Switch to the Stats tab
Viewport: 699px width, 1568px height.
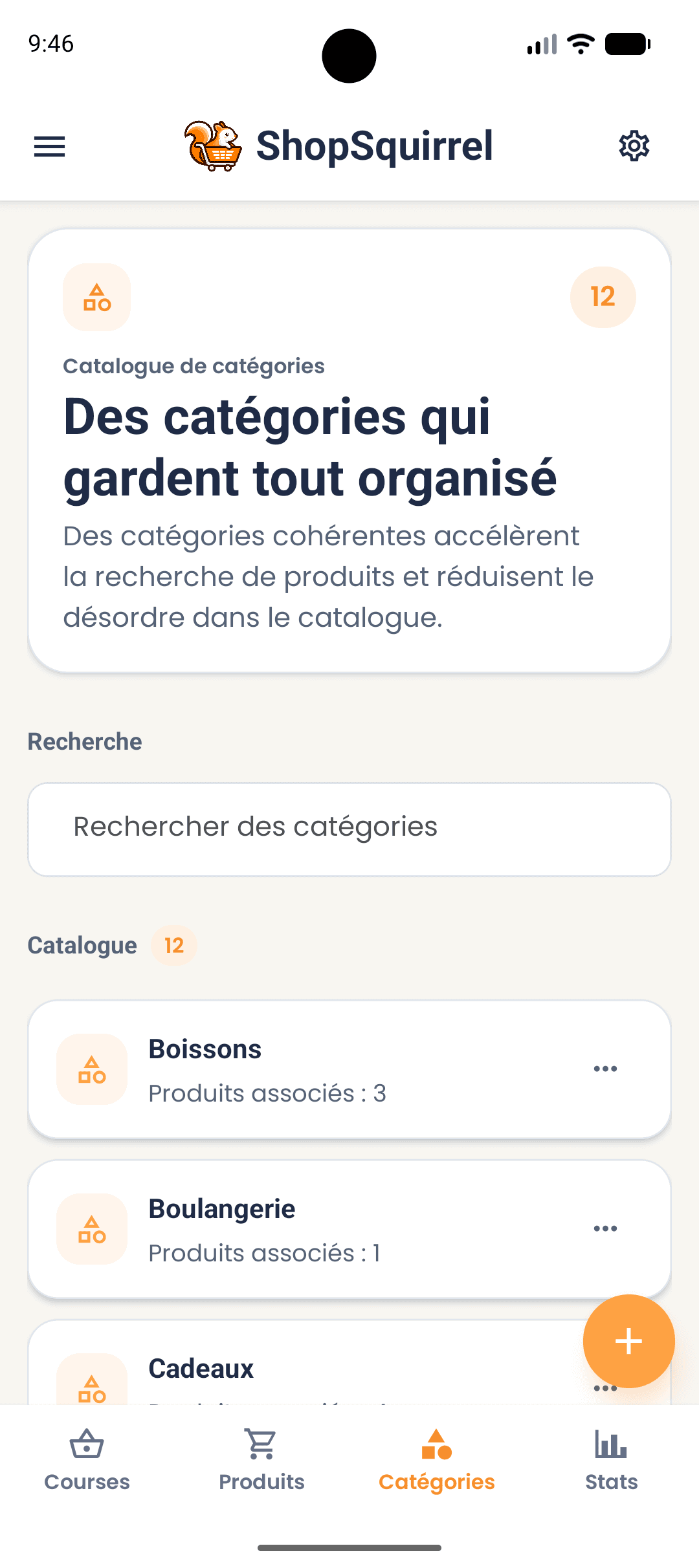click(610, 1455)
